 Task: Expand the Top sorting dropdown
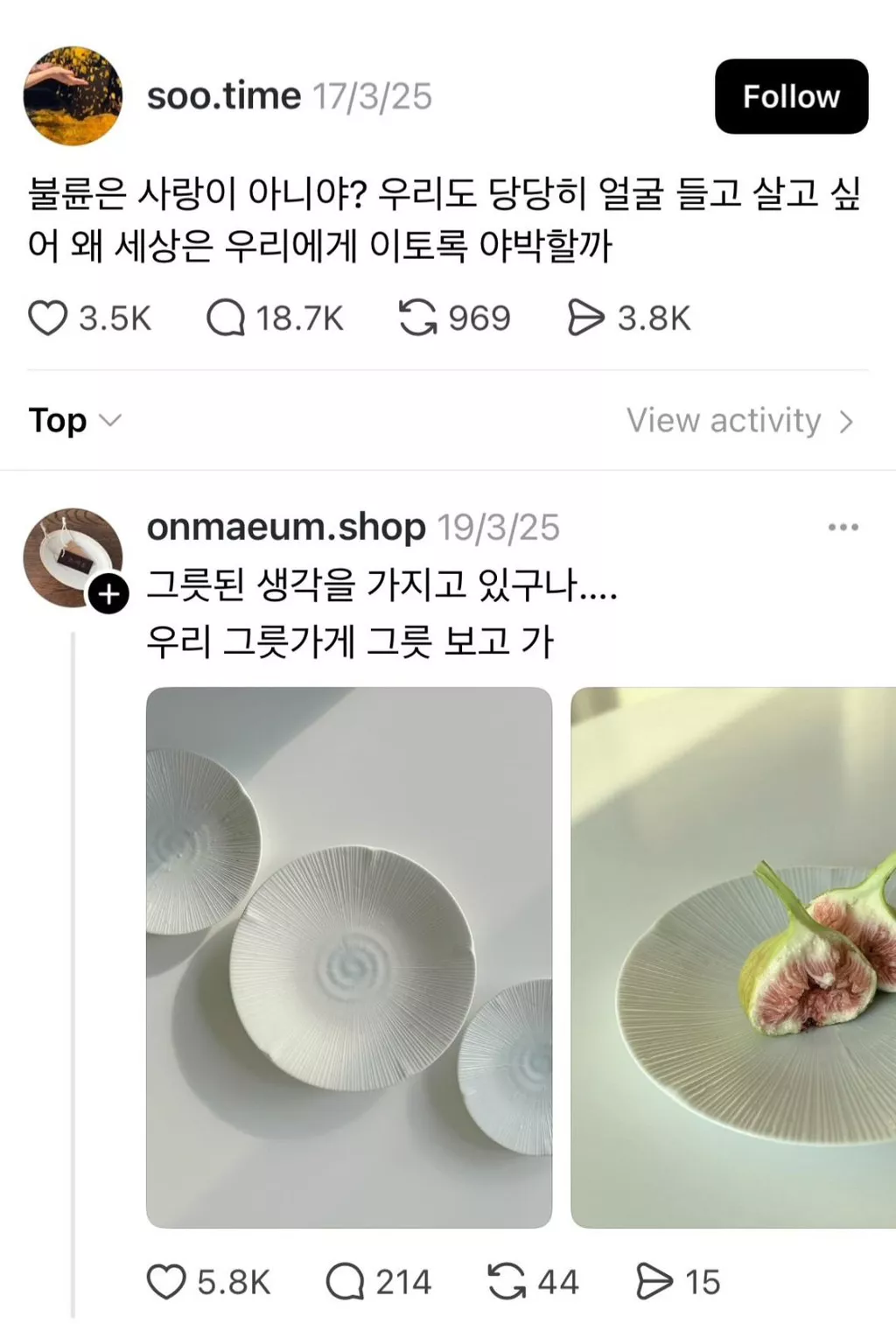click(74, 421)
